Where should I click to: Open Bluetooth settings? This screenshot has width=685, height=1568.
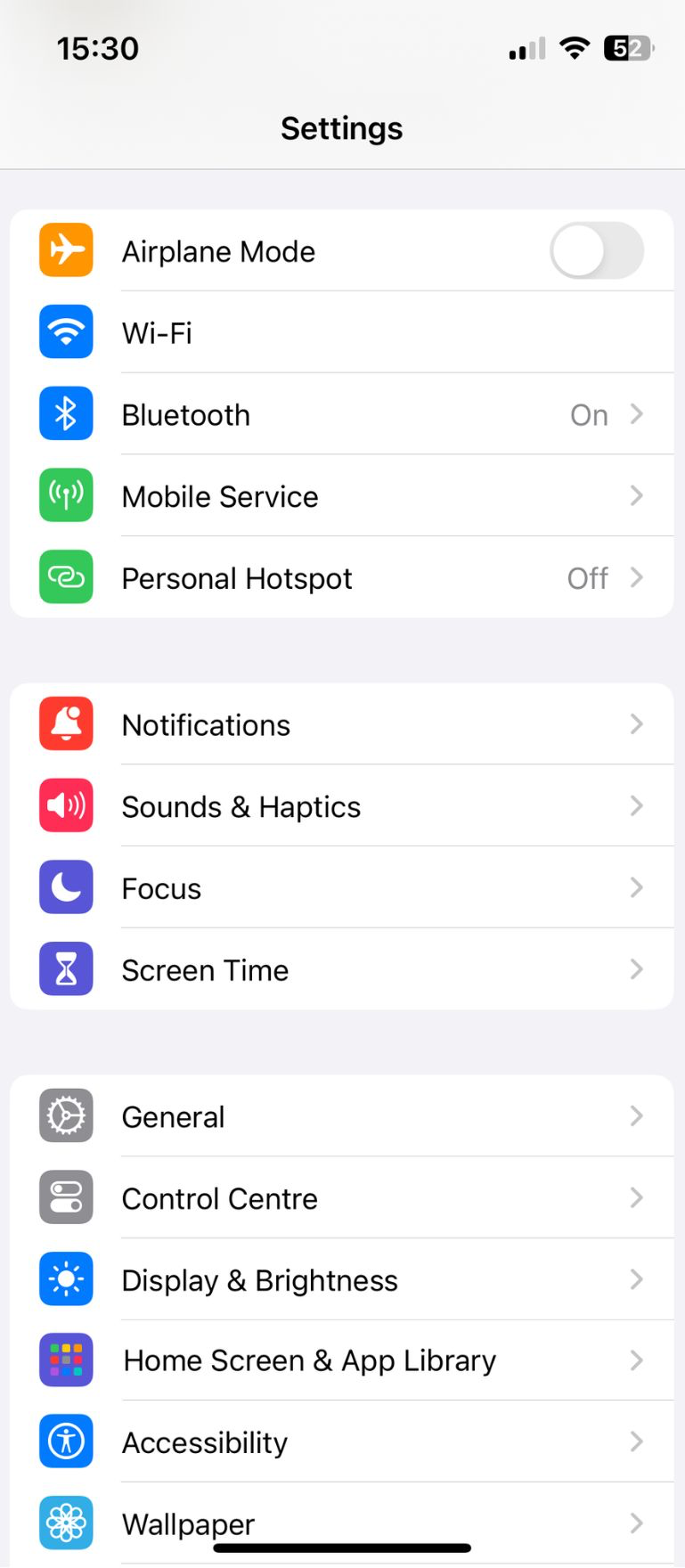coord(342,415)
